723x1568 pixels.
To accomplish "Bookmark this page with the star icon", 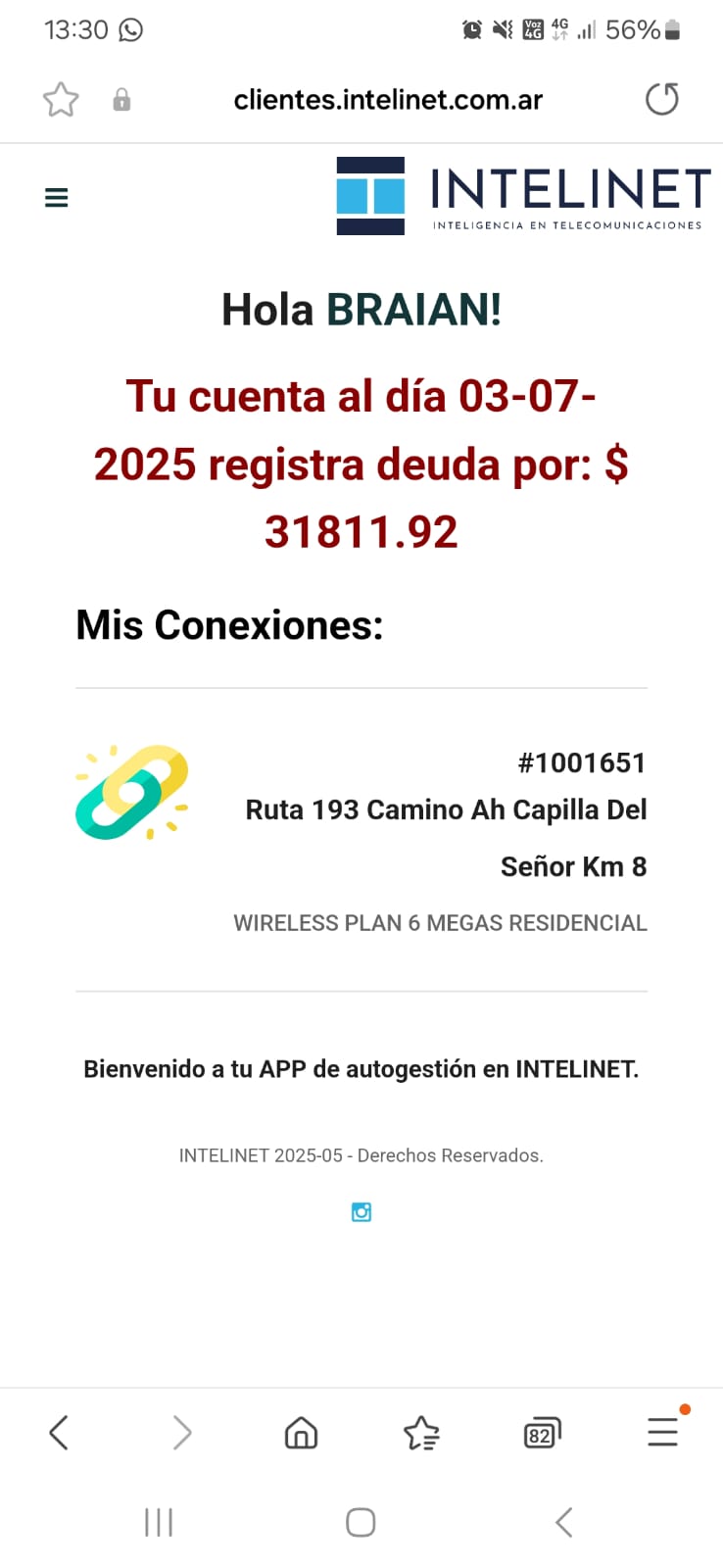I will tap(61, 99).
